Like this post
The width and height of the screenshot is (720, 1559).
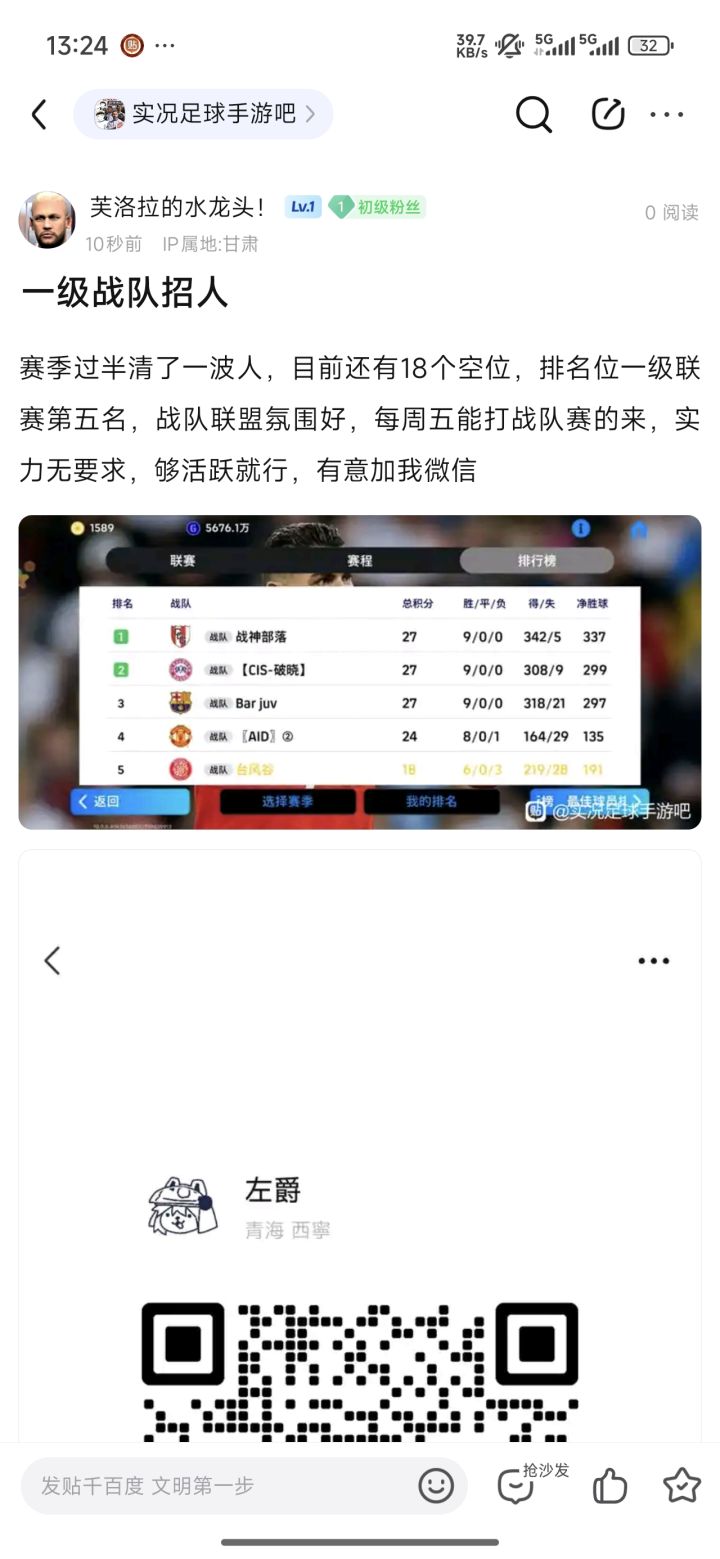pos(609,1486)
